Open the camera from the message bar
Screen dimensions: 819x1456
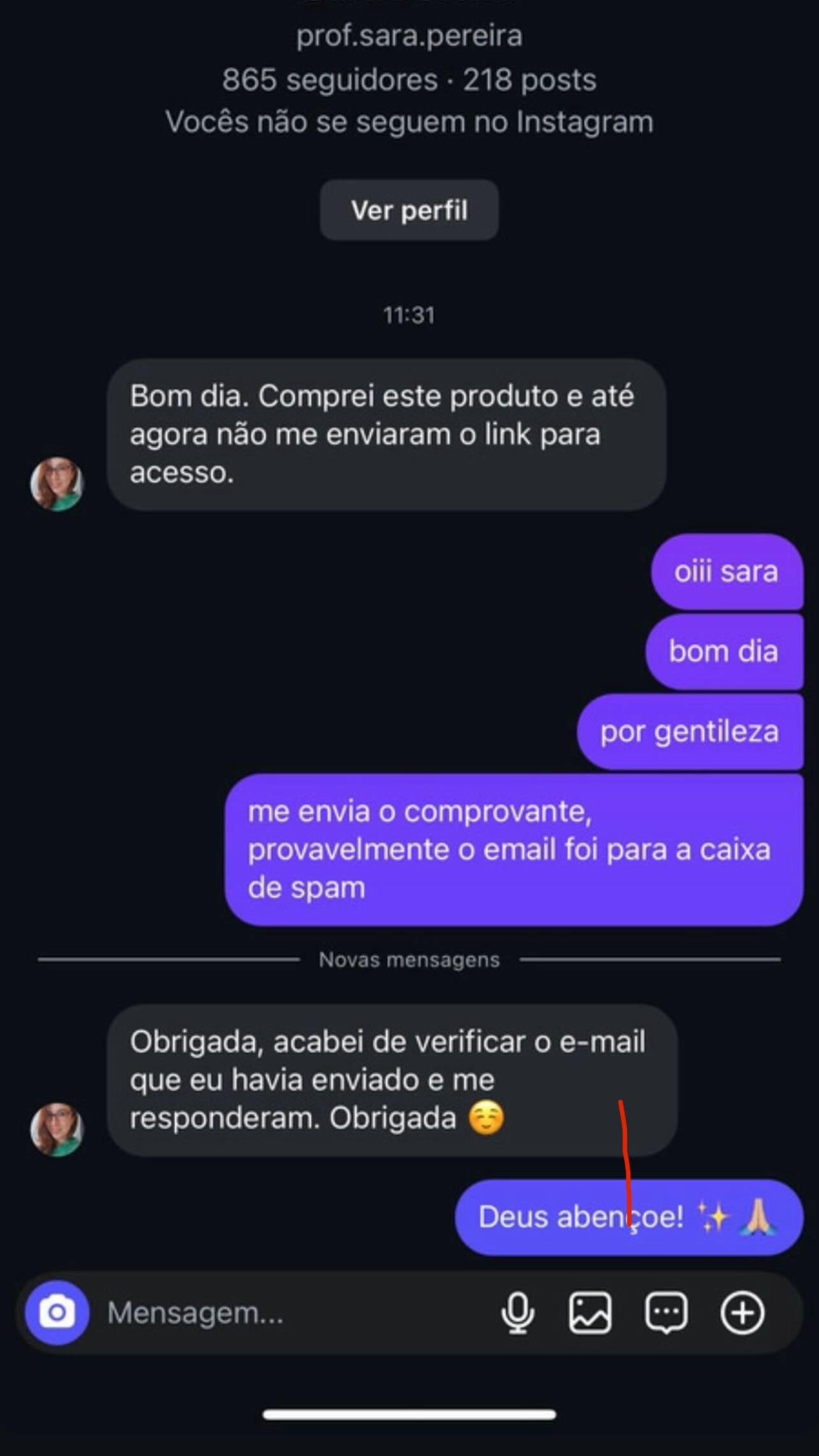coord(57,1312)
